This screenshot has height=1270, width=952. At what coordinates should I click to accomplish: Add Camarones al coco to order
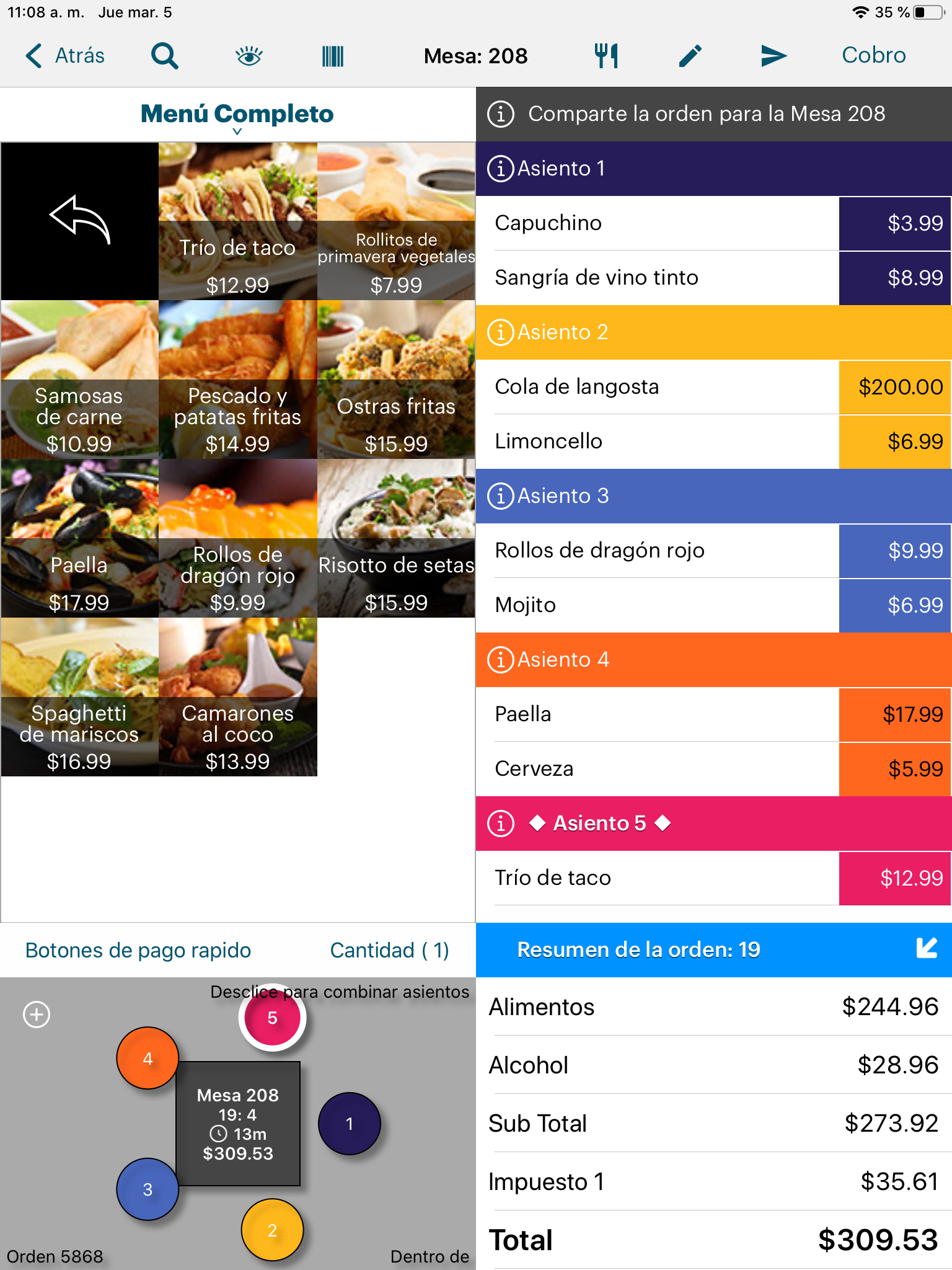point(237,698)
